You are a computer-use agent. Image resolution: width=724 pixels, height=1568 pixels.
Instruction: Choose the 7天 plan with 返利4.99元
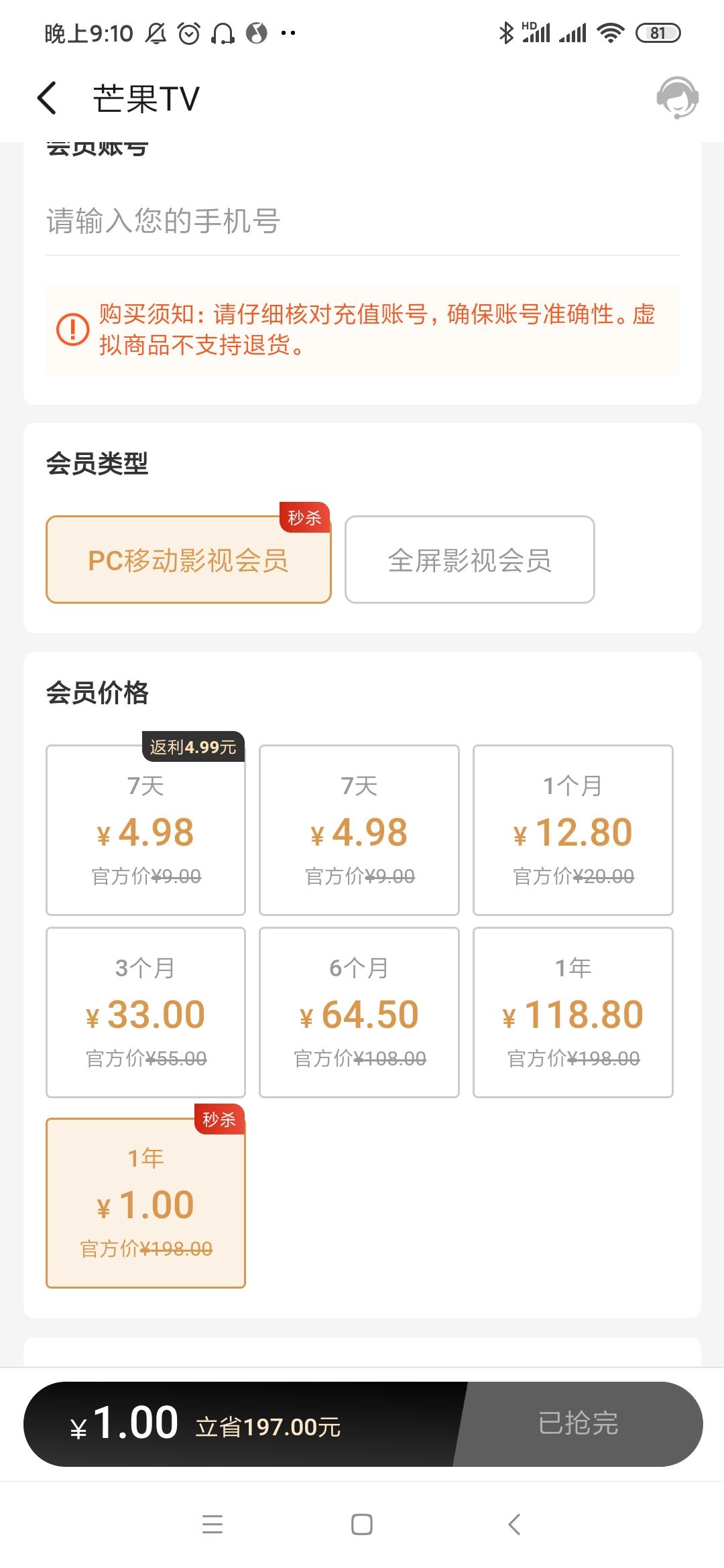click(x=145, y=830)
